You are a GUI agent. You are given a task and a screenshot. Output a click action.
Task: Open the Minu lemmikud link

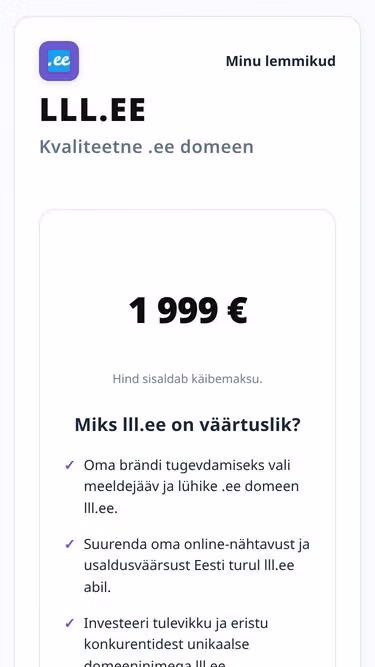pos(281,61)
